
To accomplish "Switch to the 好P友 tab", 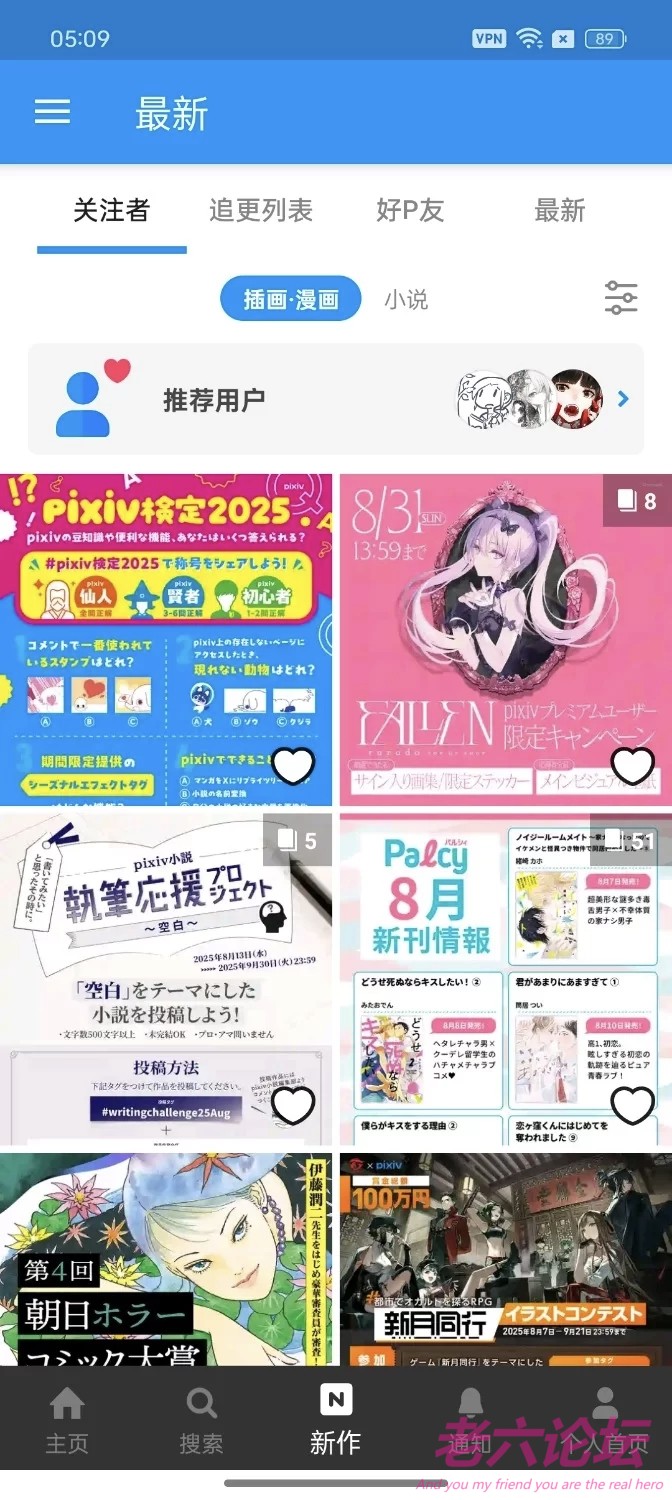I will tap(410, 210).
